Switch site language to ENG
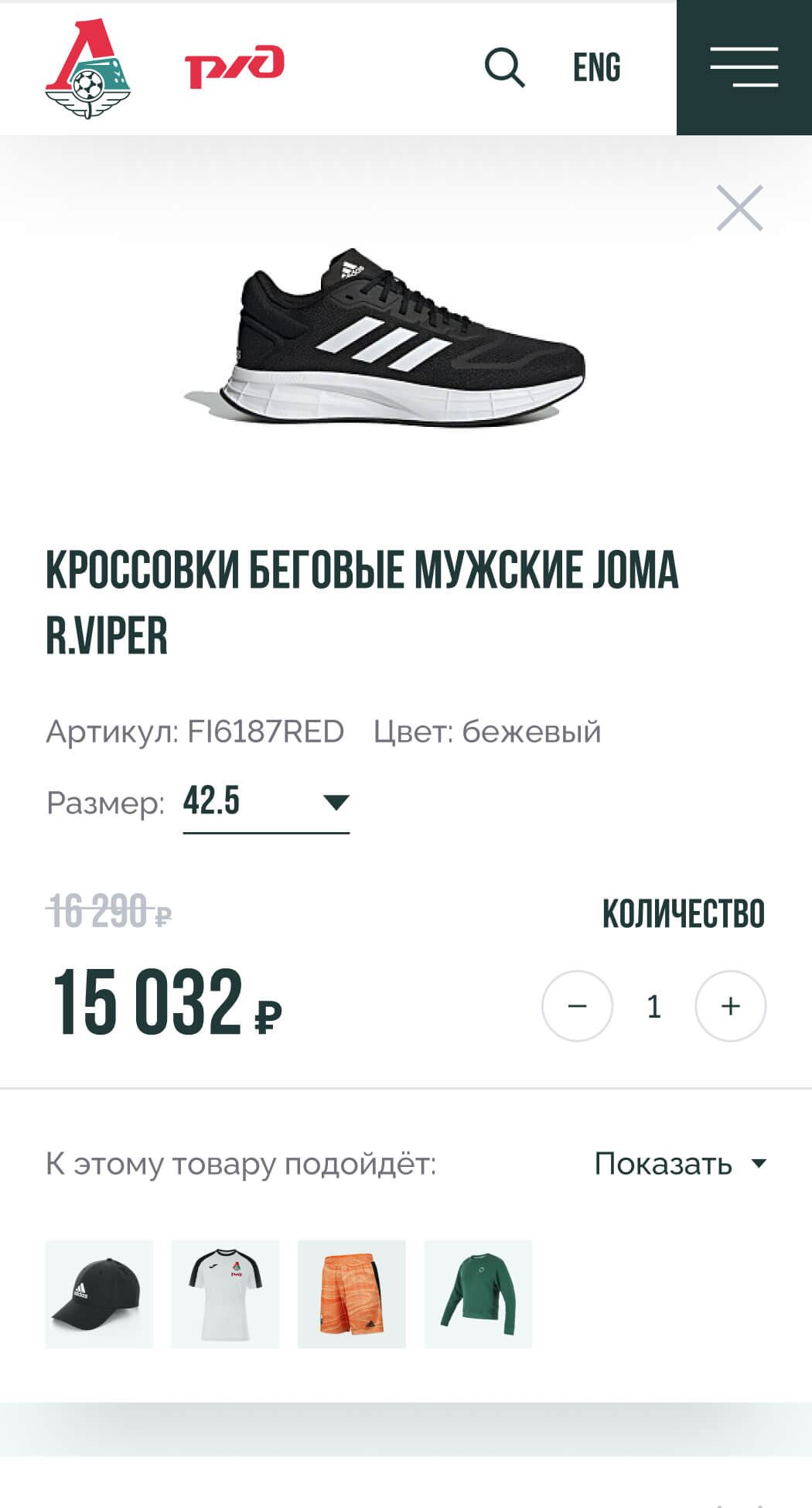 coord(596,67)
